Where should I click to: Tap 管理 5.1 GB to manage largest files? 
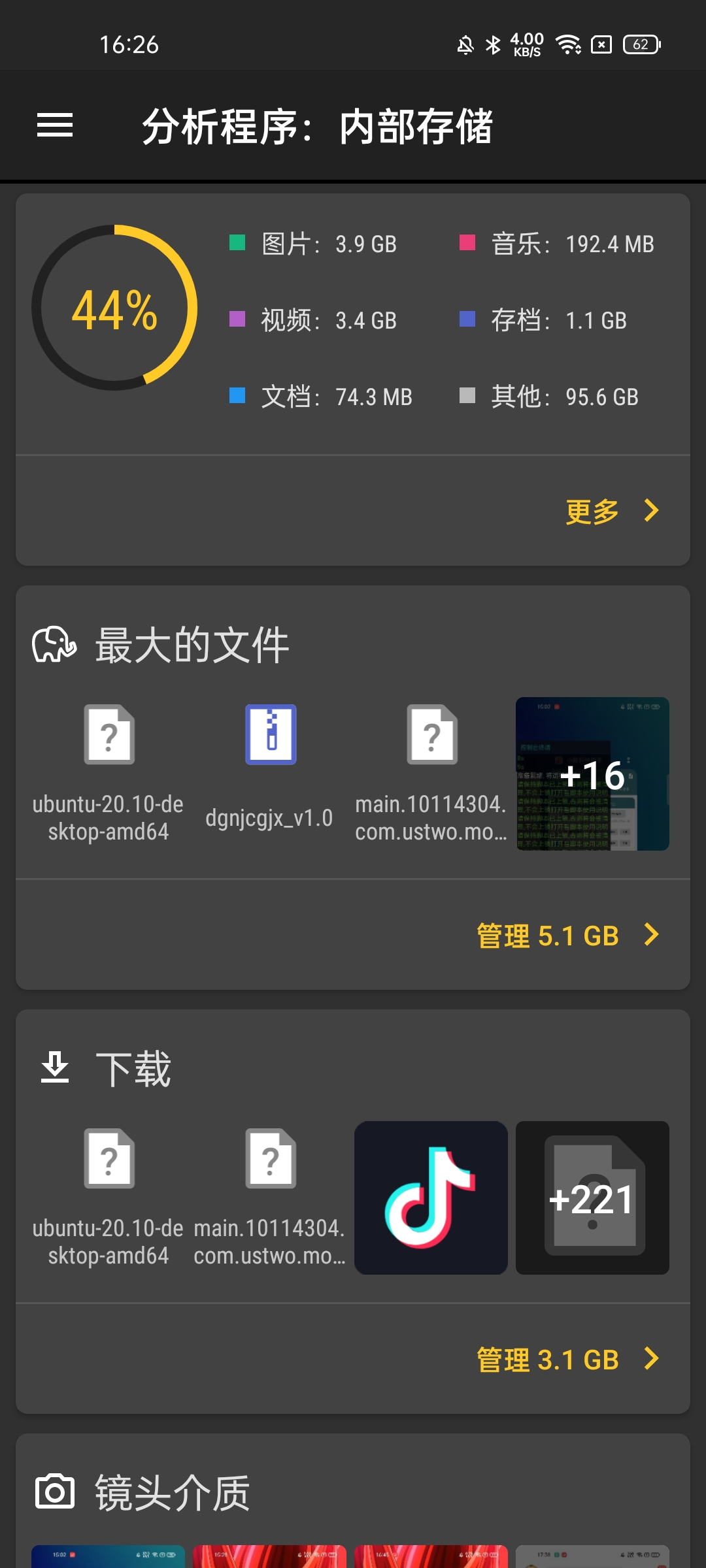[x=567, y=936]
